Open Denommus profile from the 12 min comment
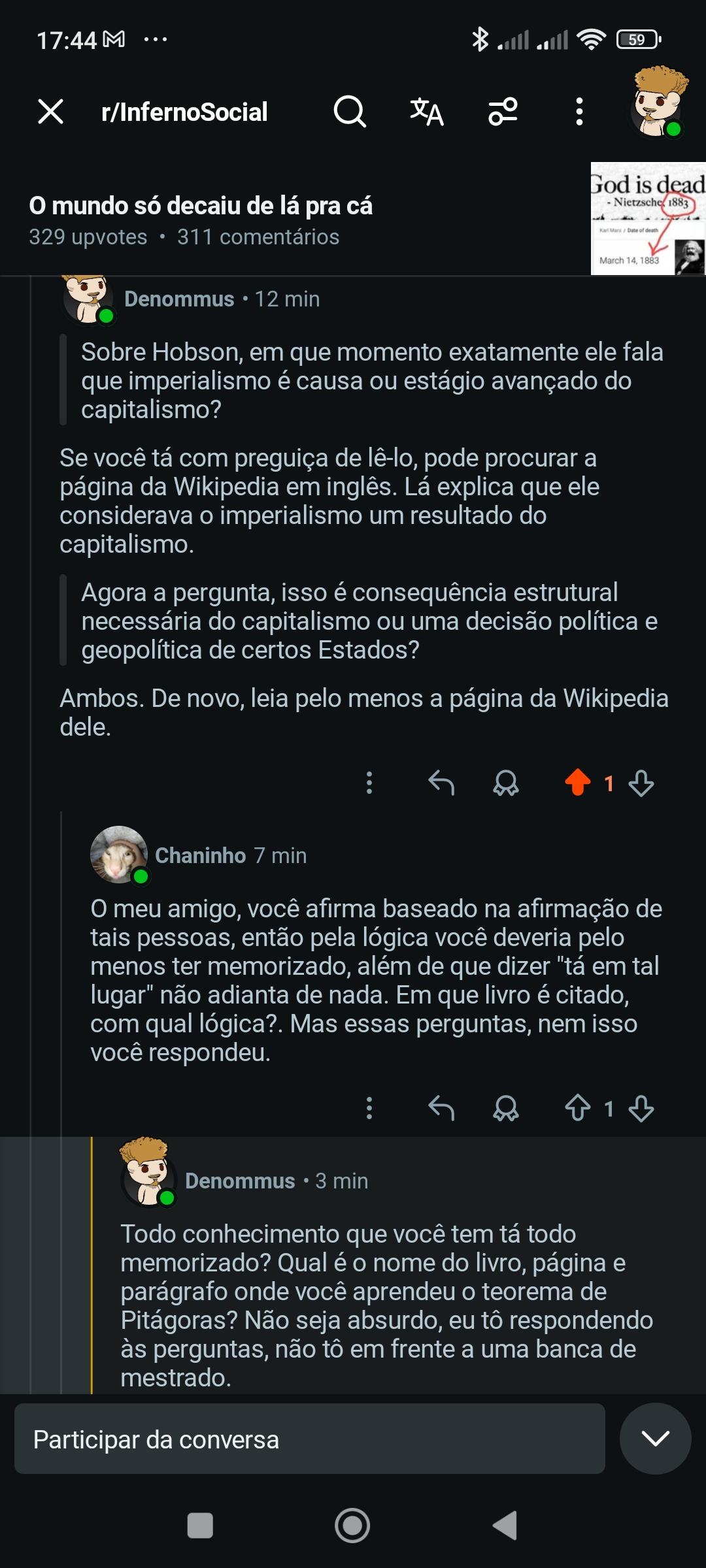Viewport: 706px width, 1568px height. click(178, 299)
